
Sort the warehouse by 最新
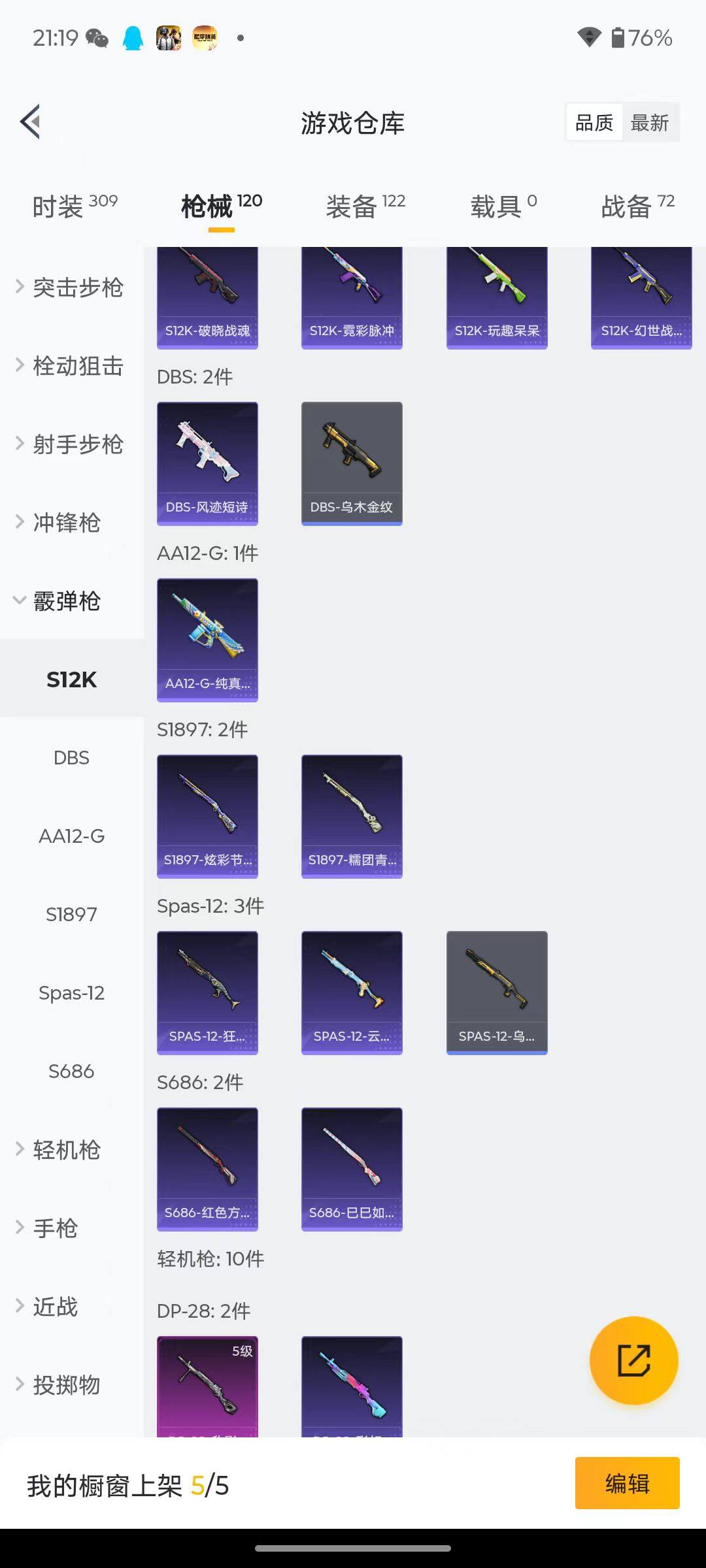[649, 122]
